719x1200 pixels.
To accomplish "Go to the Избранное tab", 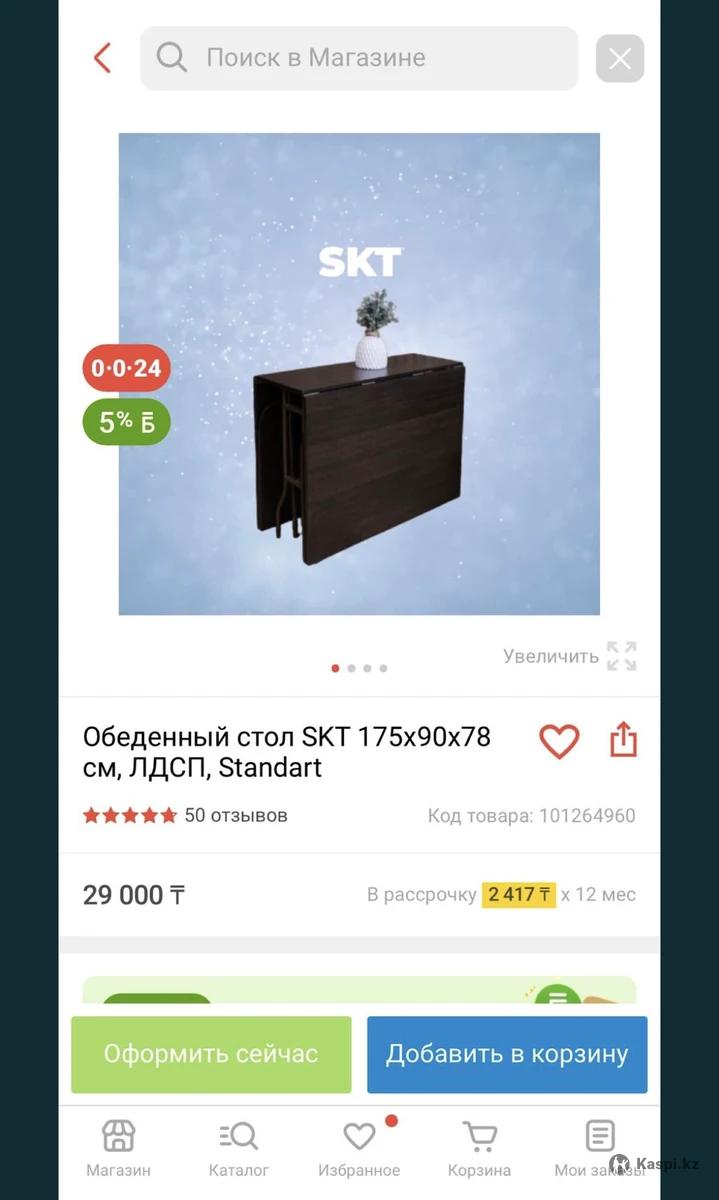I will (x=359, y=1148).
